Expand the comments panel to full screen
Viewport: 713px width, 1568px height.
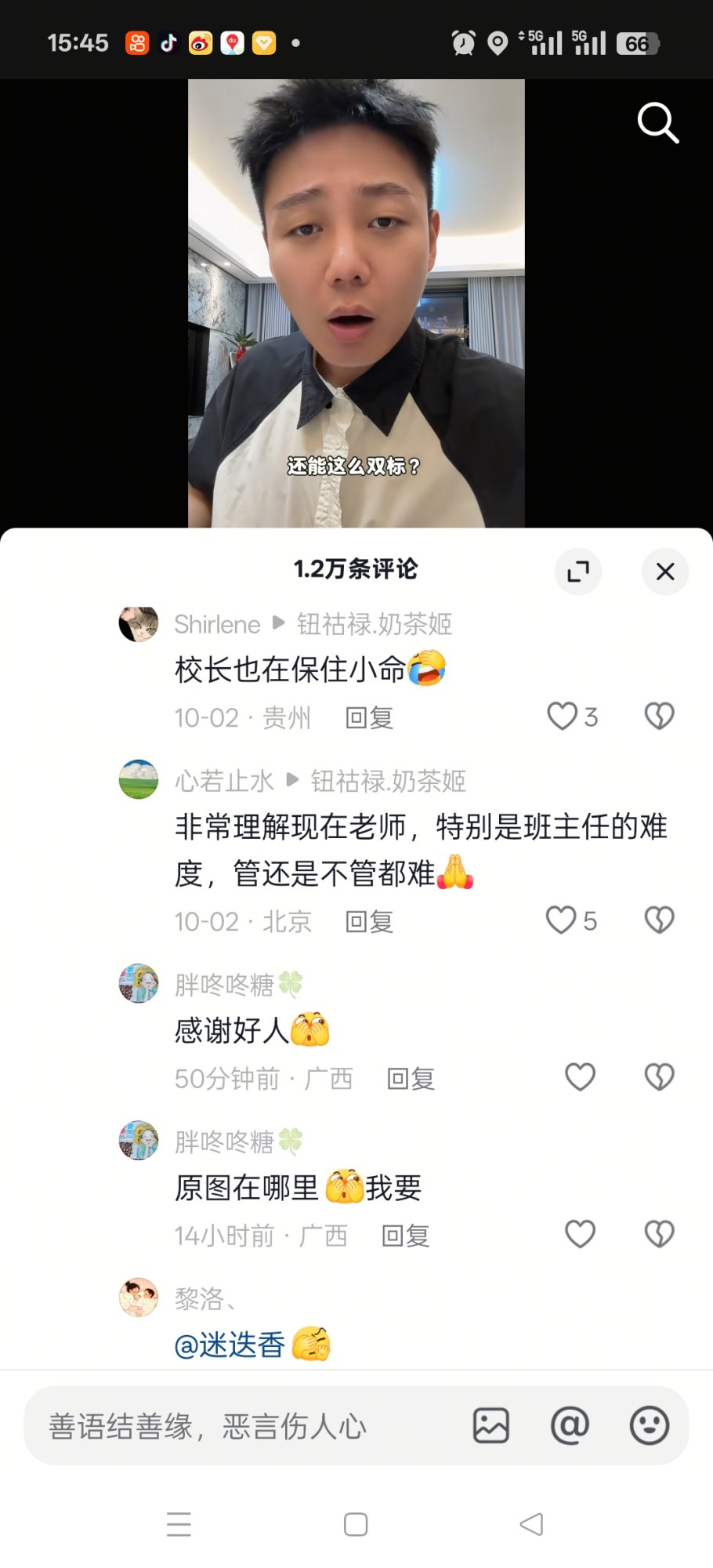pos(578,572)
